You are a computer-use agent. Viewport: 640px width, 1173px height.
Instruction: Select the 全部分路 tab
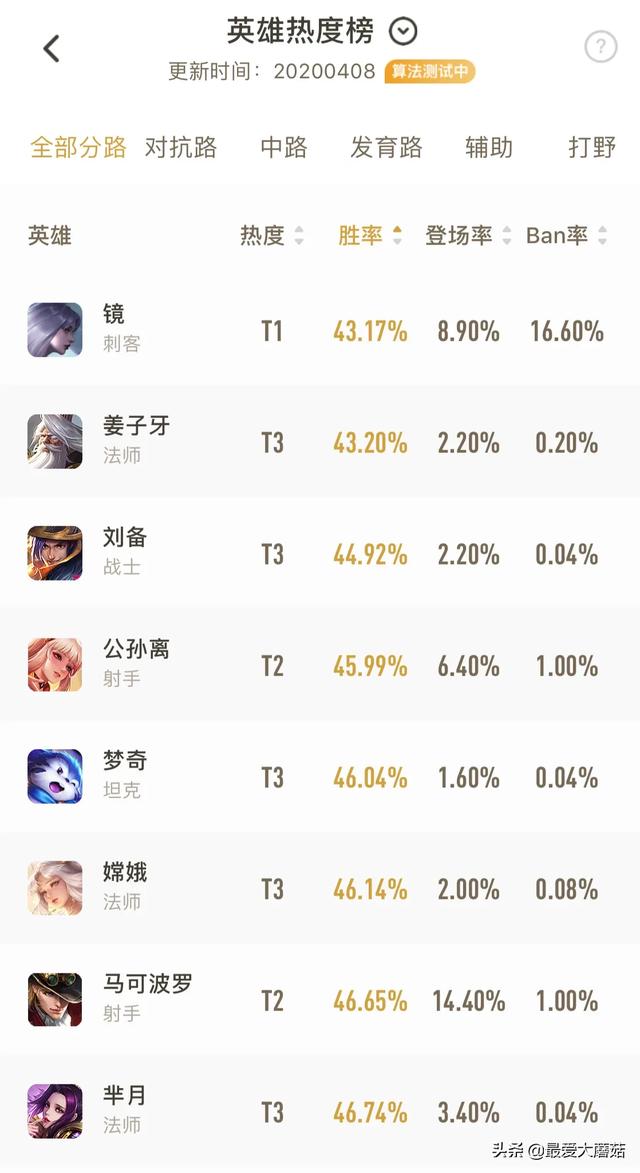[x=78, y=148]
